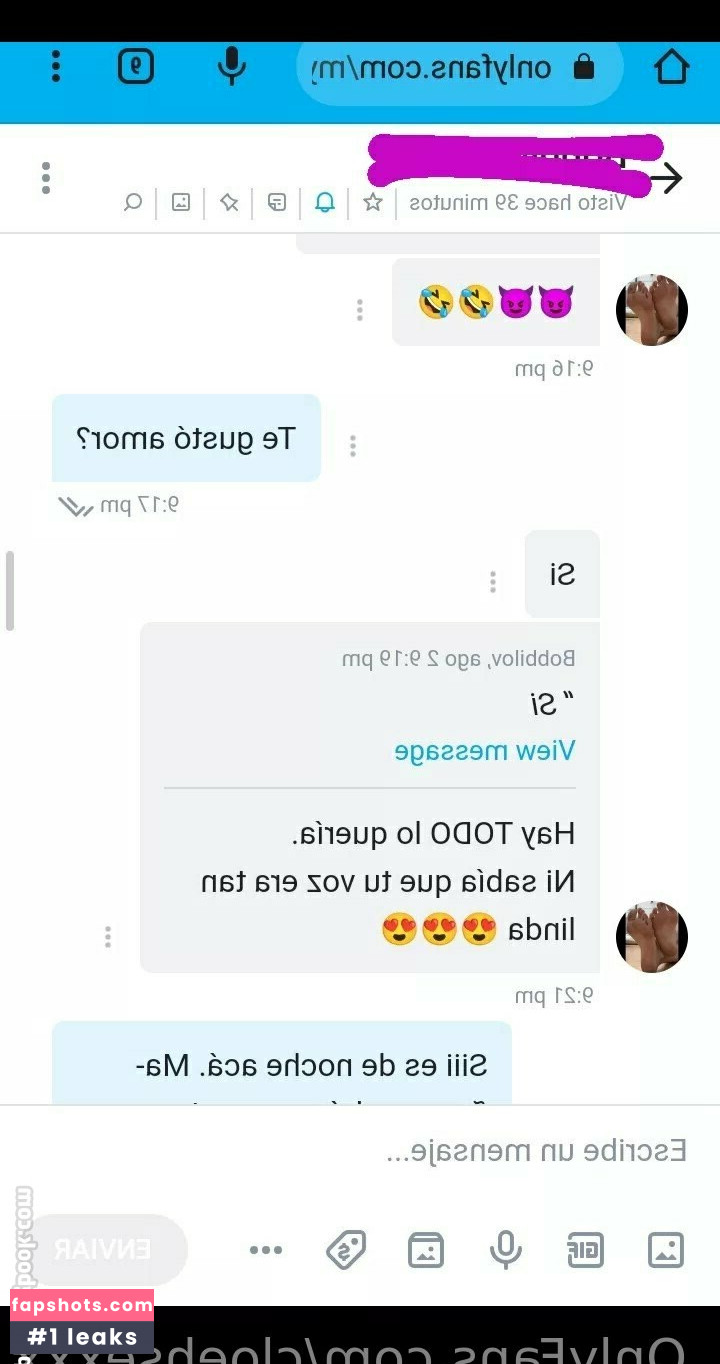Viewport: 720px width, 1364px height.
Task: Toggle the chat notifications bell
Action: (x=325, y=203)
